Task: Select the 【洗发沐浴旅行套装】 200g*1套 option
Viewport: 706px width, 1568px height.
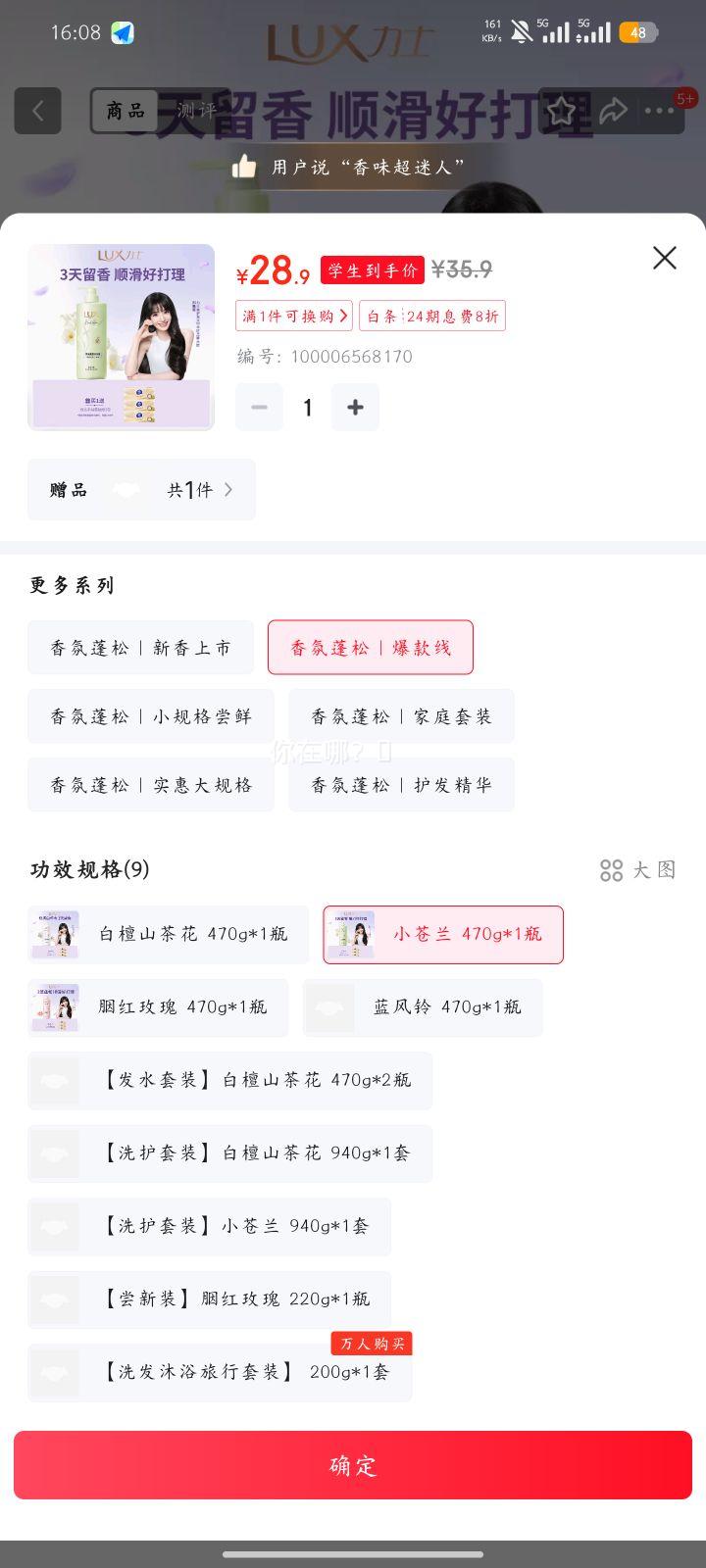Action: click(x=219, y=1372)
